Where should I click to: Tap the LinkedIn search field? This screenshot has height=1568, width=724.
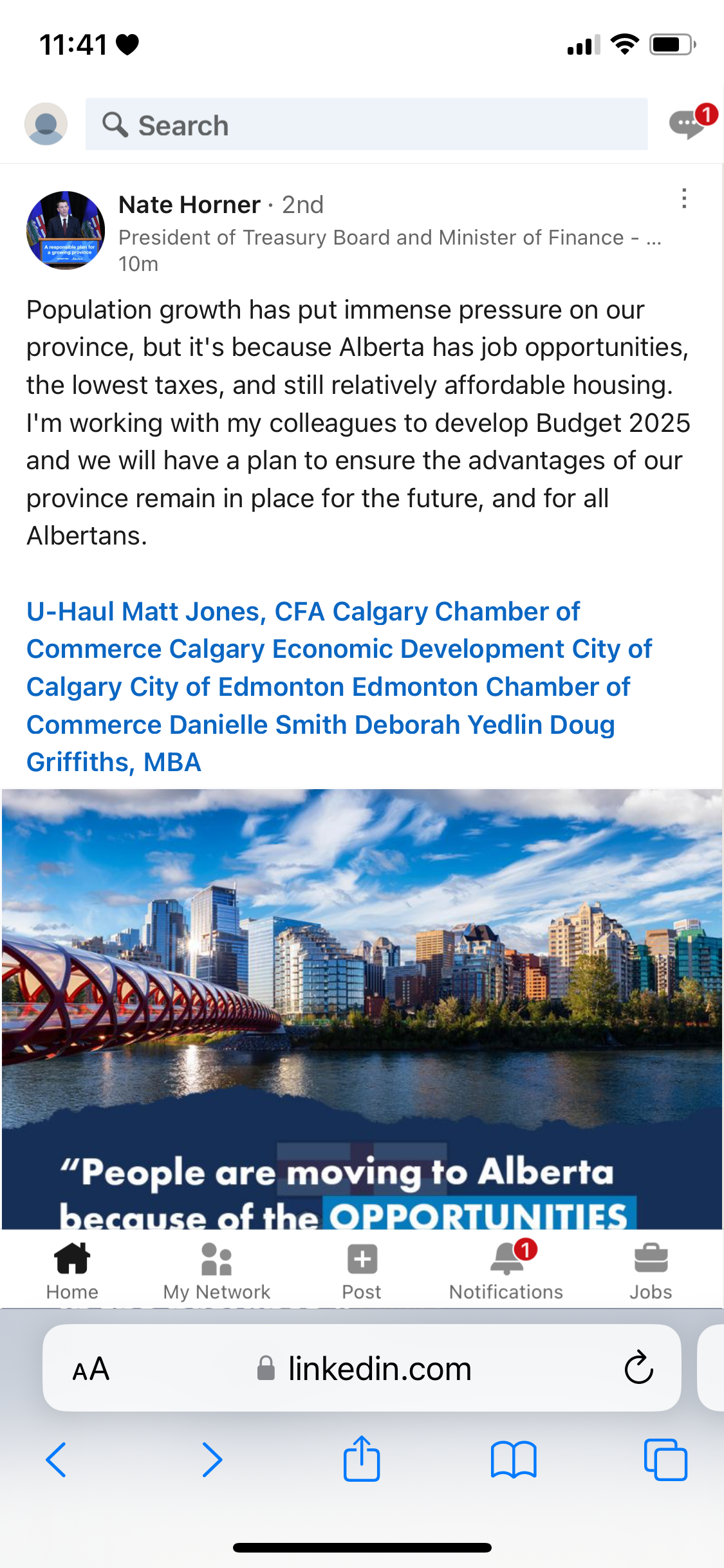(x=366, y=124)
